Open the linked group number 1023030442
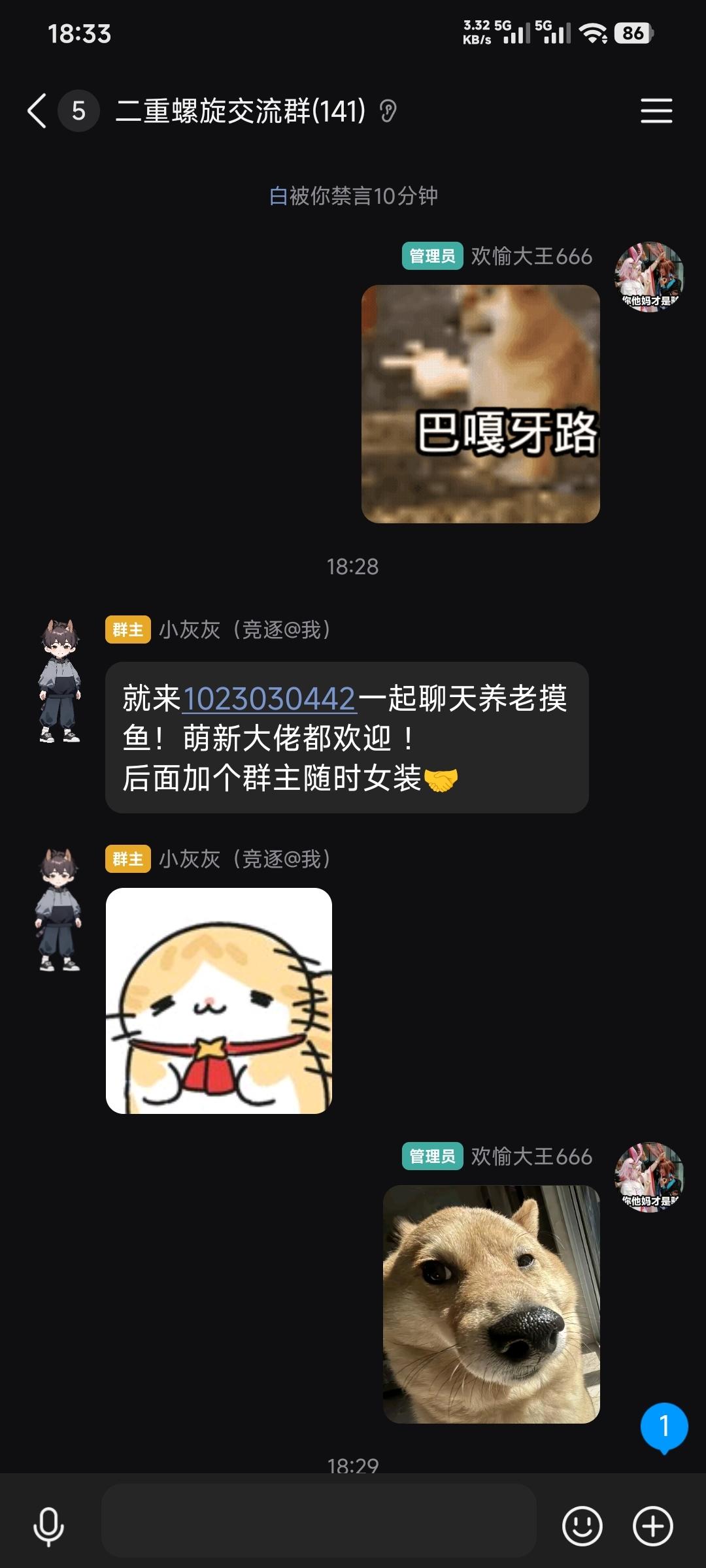 pyautogui.click(x=269, y=698)
